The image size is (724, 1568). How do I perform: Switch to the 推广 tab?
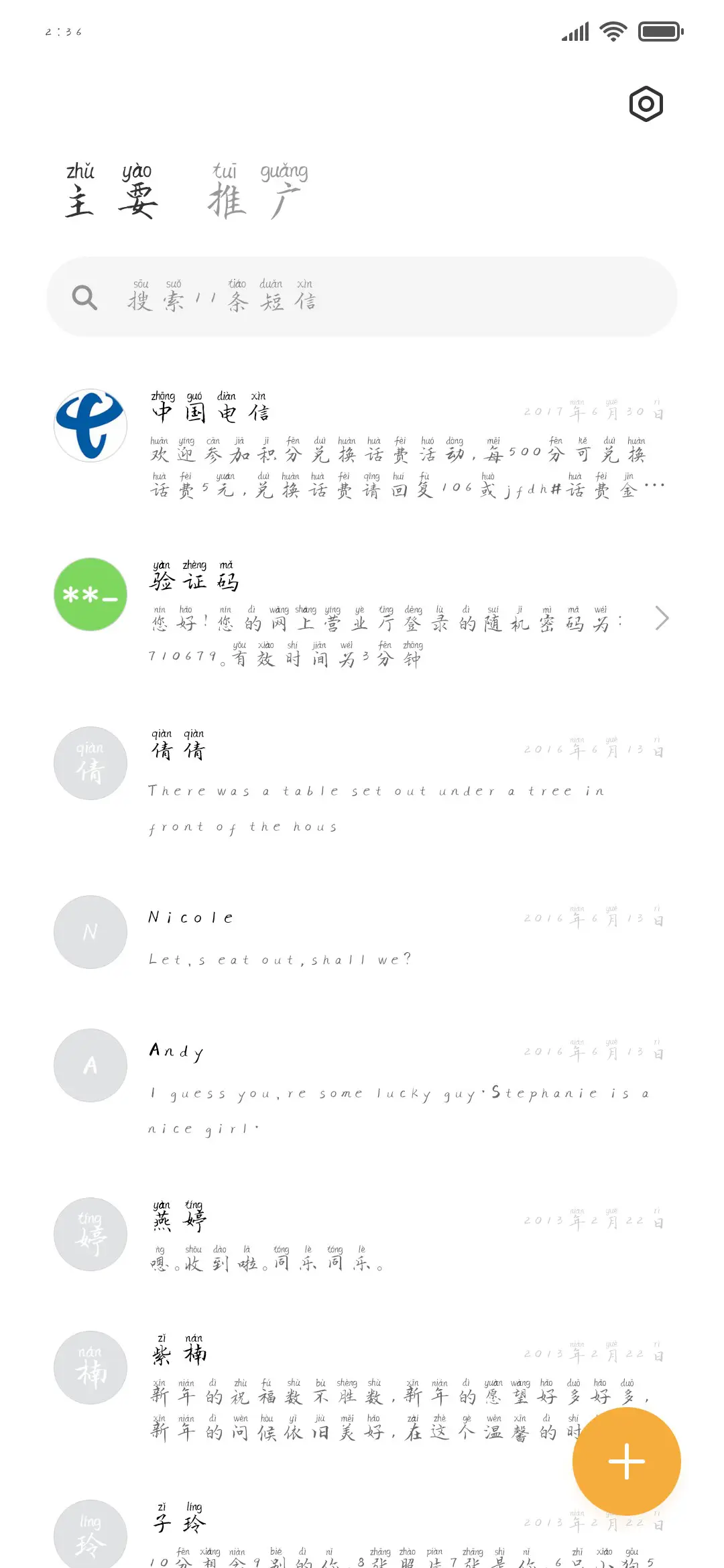255,198
